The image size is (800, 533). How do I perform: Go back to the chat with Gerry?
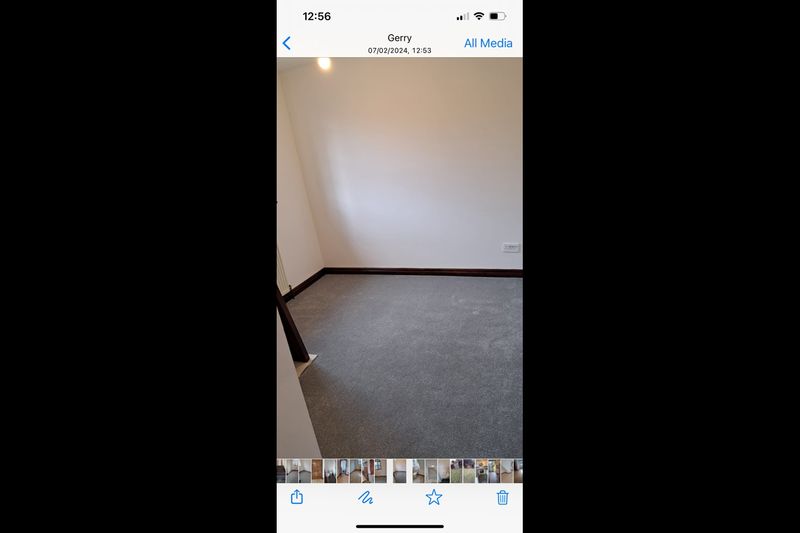pyautogui.click(x=287, y=43)
